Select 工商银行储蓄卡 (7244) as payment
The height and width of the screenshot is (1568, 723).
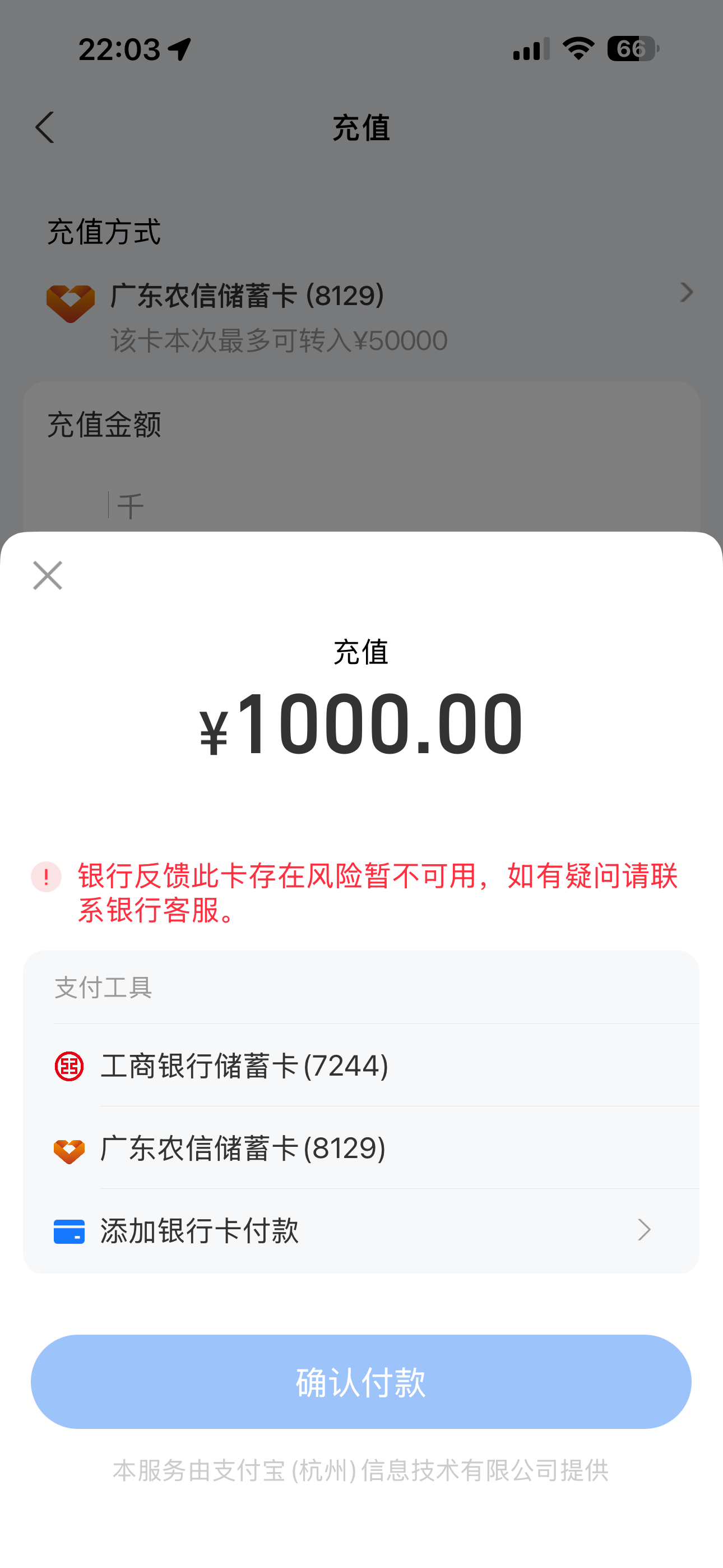[x=243, y=1066]
